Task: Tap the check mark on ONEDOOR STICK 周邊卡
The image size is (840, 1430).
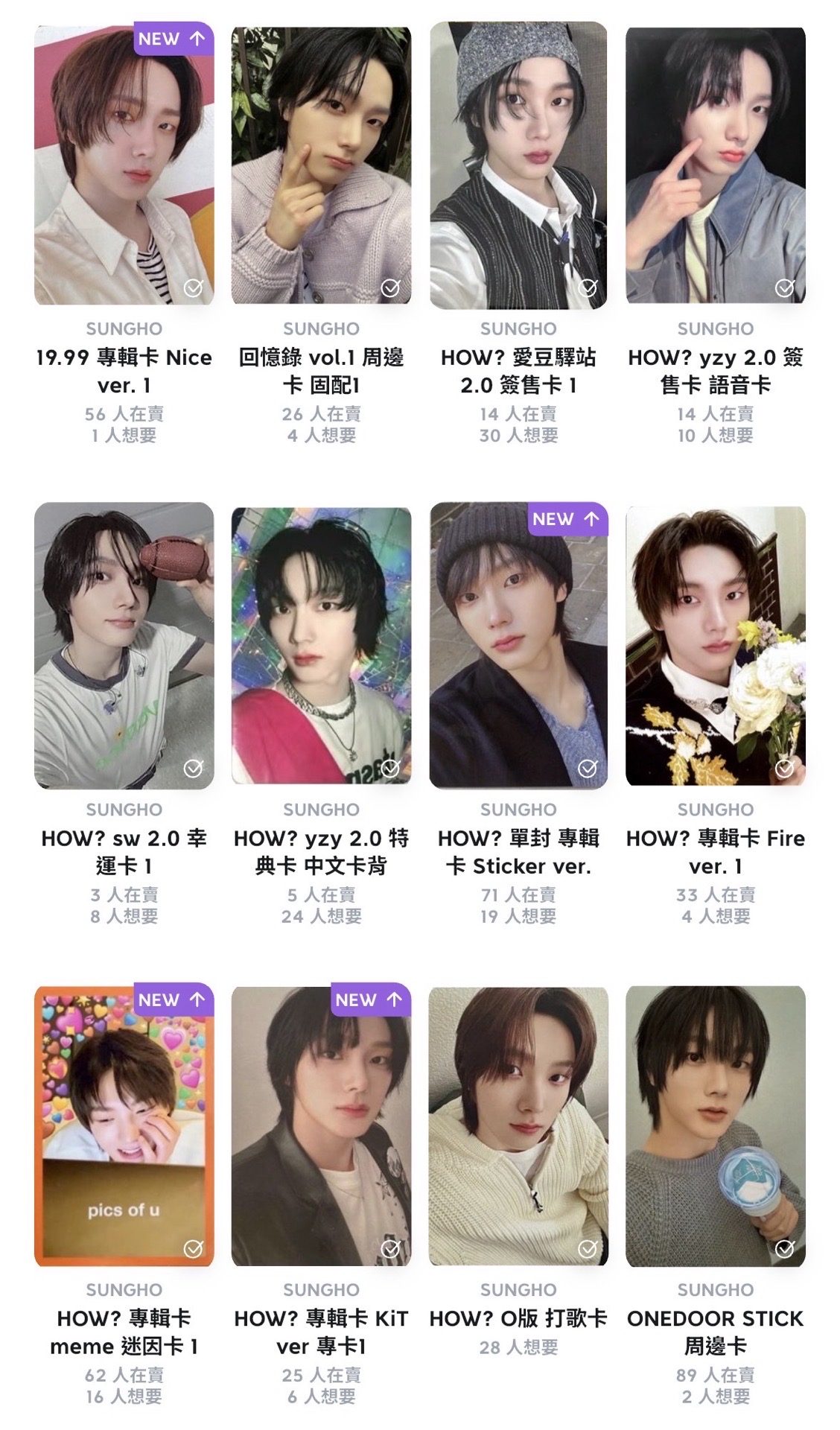Action: tap(784, 1248)
